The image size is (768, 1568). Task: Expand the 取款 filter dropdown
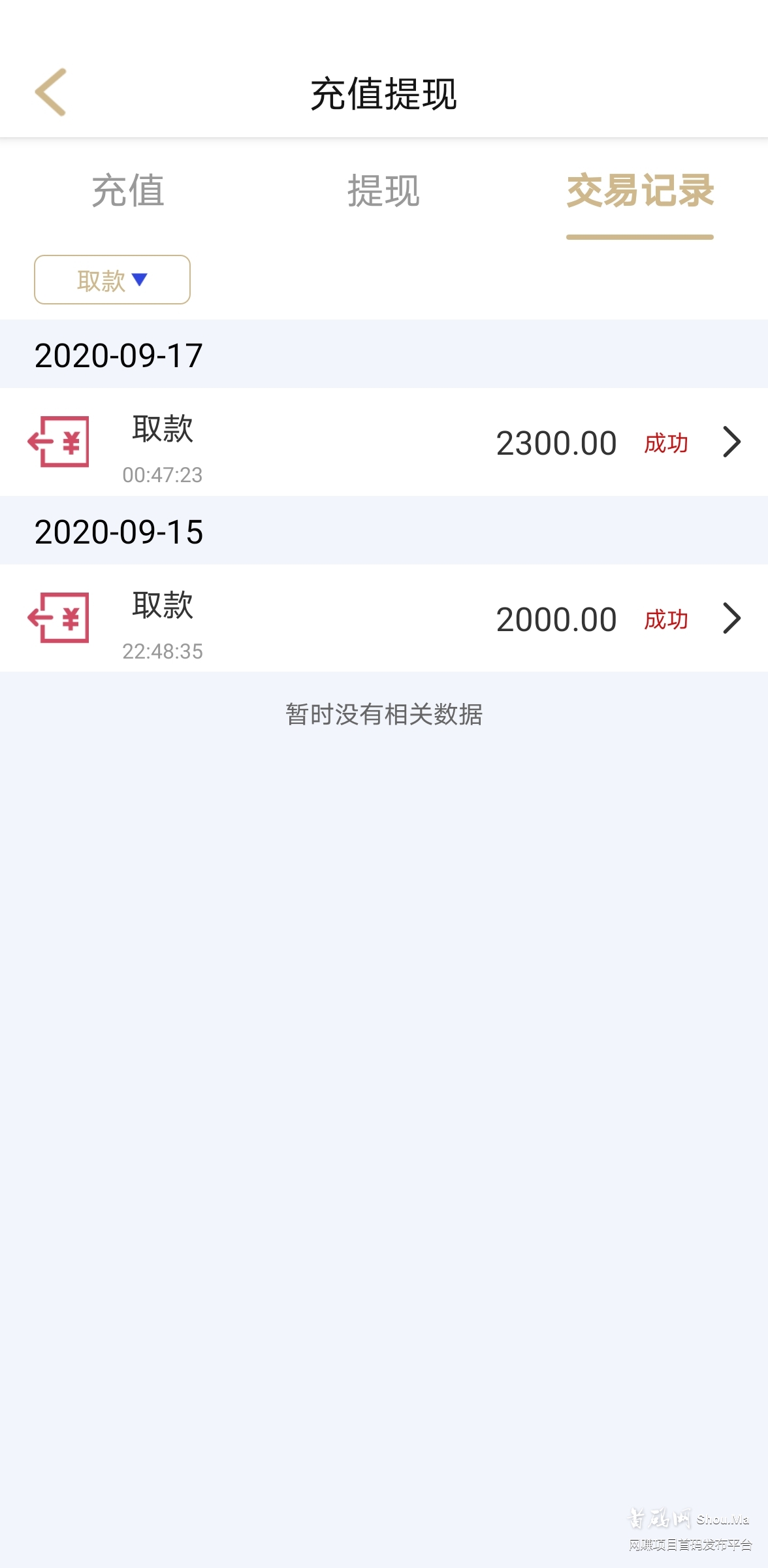[112, 280]
